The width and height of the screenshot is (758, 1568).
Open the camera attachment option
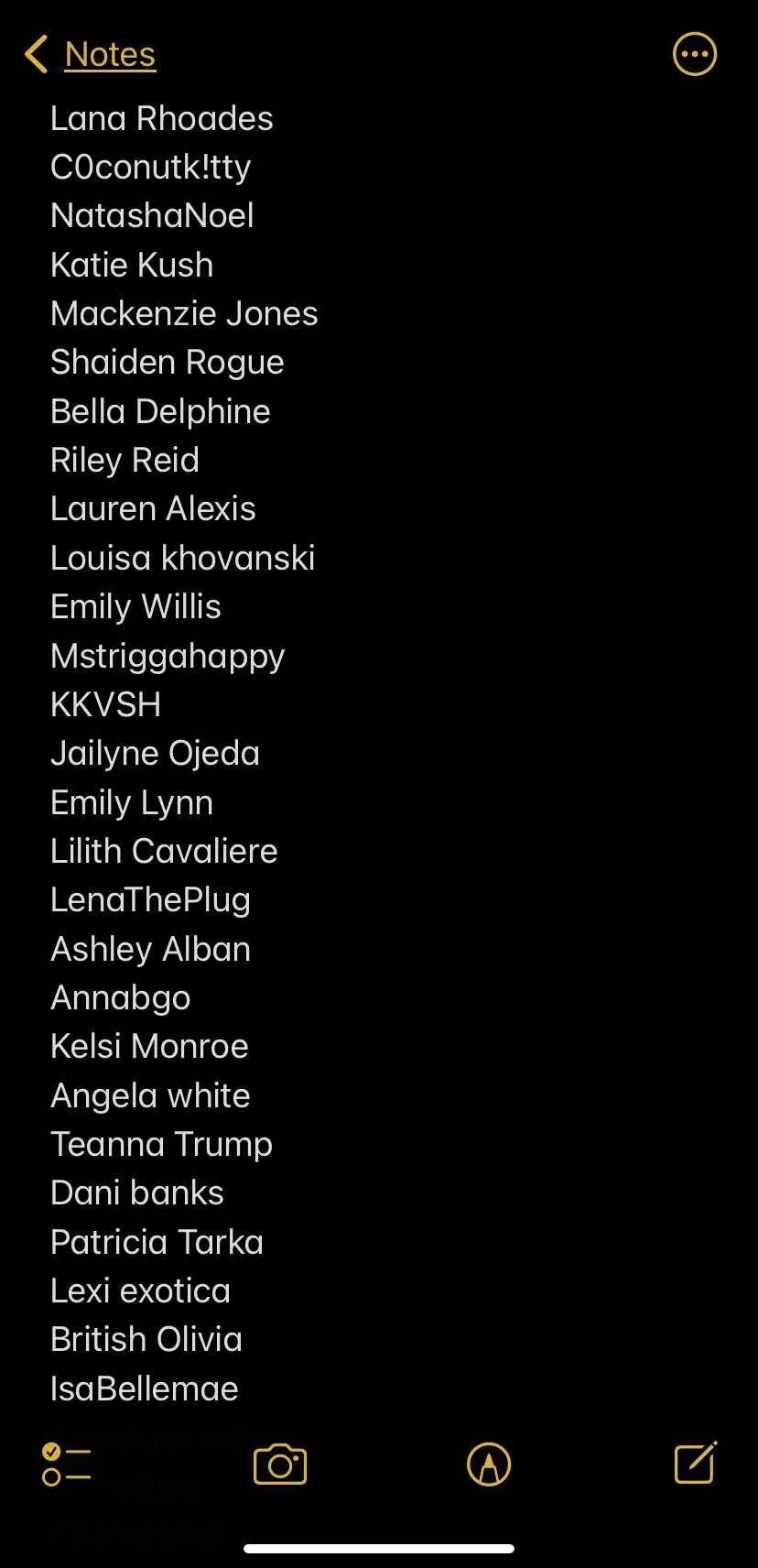pyautogui.click(x=280, y=1464)
